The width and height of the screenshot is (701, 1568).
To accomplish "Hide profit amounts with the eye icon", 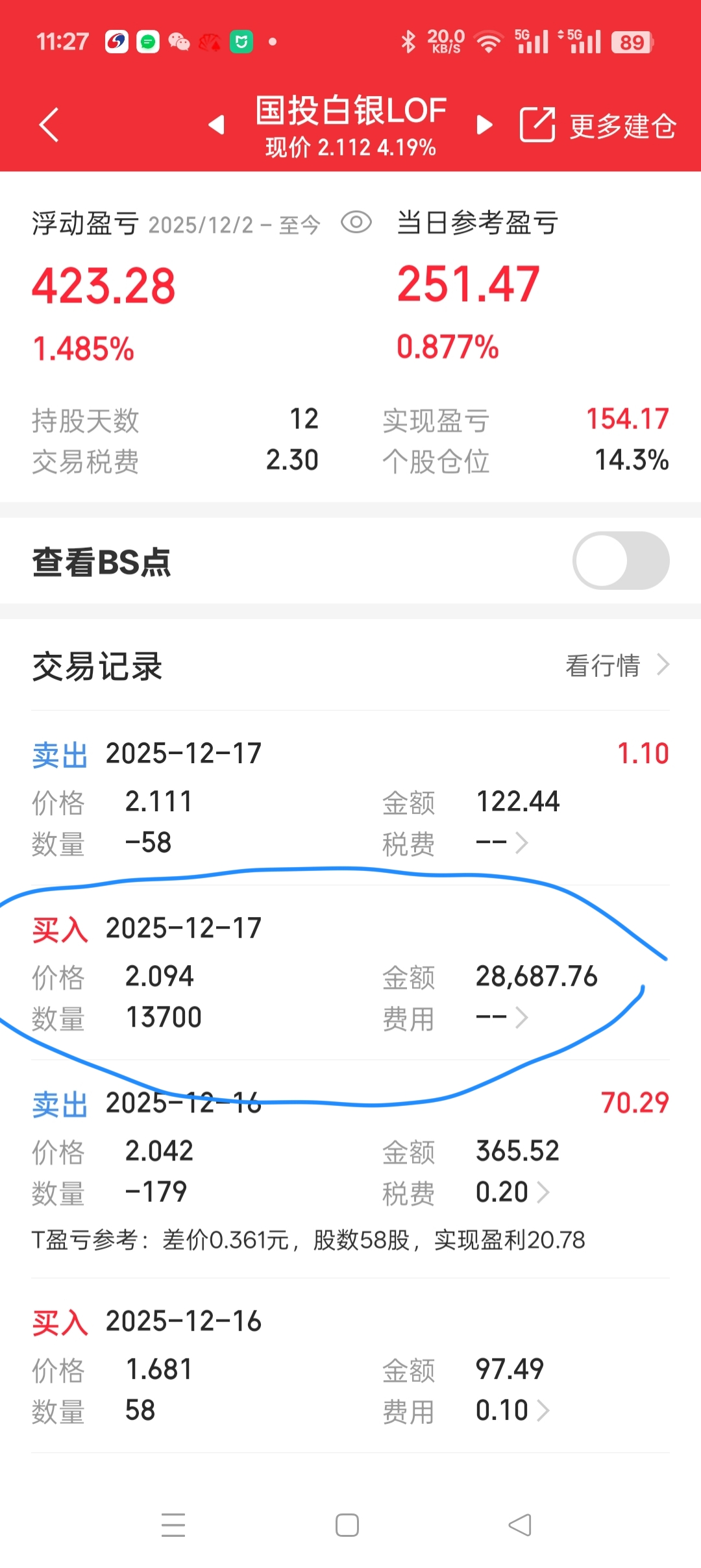I will coord(356,223).
